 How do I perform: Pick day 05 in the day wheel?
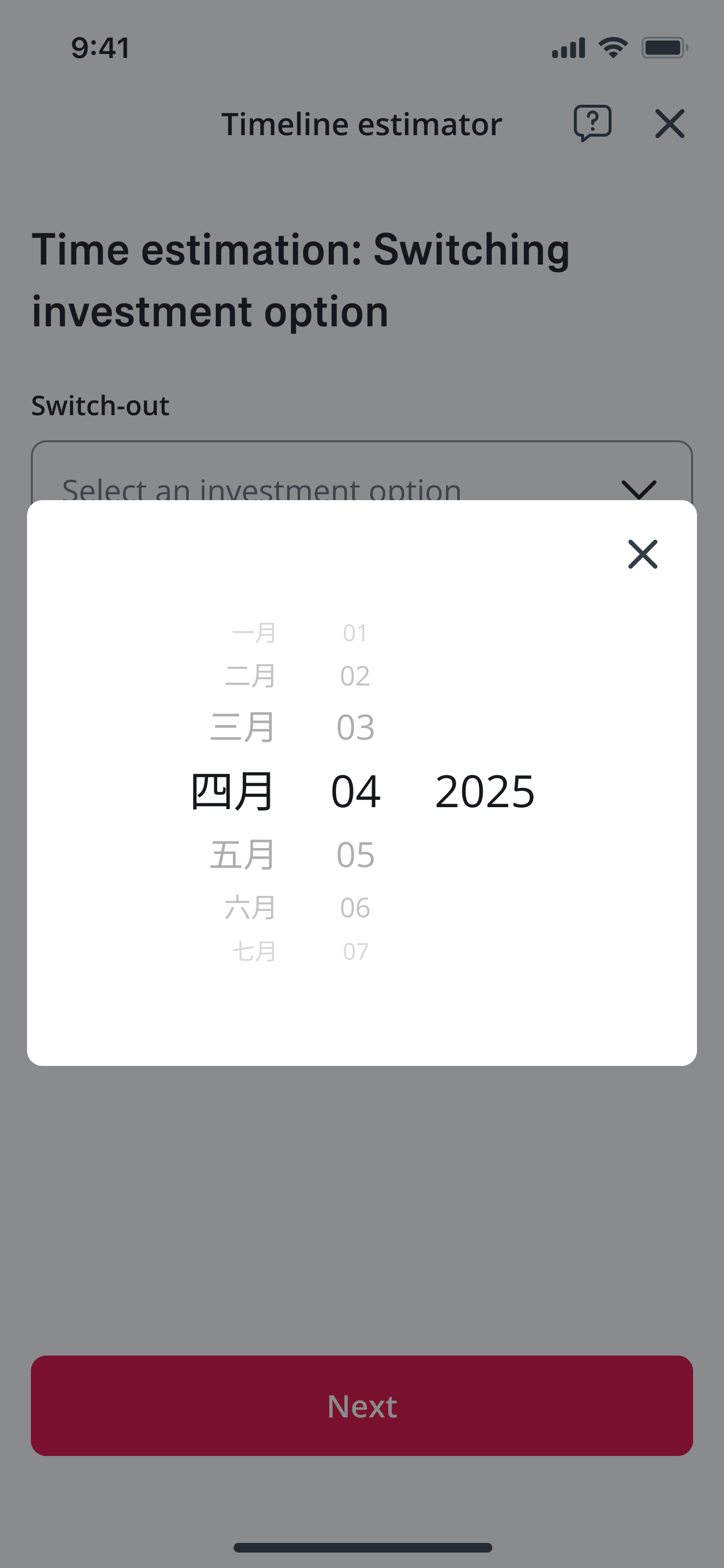355,854
